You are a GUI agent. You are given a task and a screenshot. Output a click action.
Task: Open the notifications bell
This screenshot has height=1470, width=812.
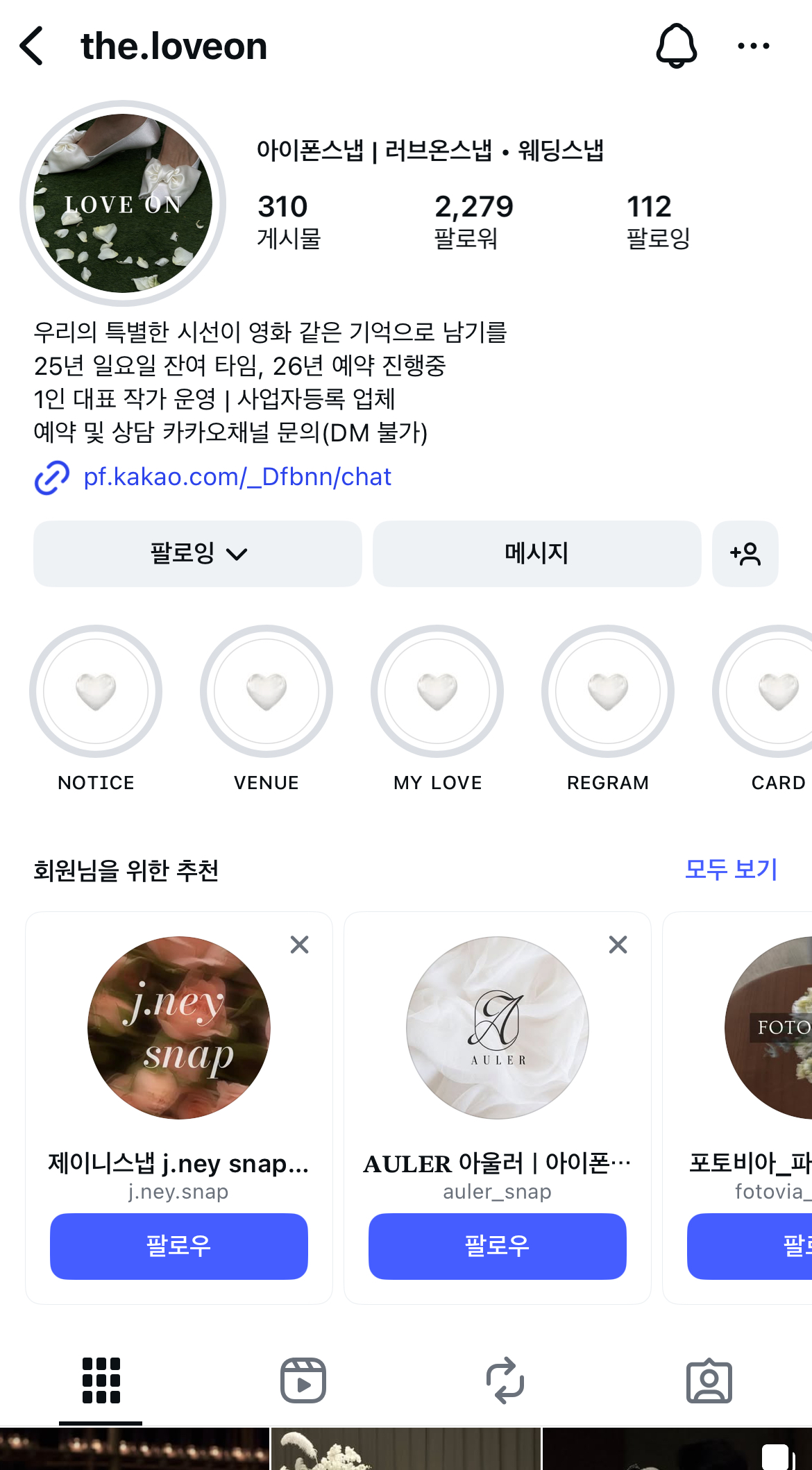676,47
